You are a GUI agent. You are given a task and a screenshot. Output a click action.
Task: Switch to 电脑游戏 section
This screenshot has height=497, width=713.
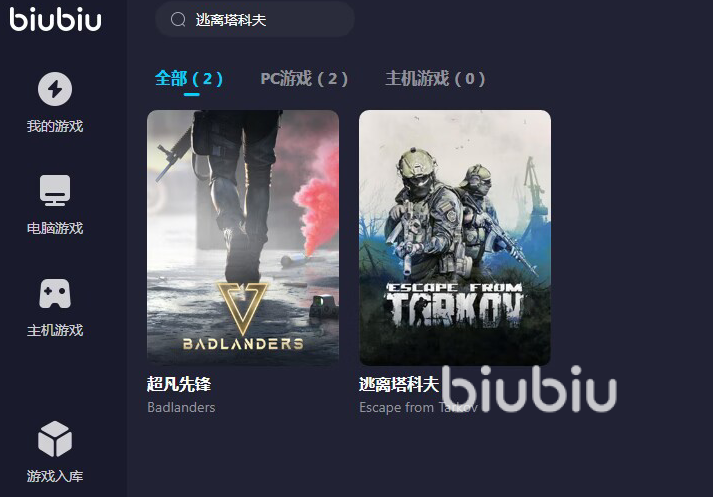point(55,203)
